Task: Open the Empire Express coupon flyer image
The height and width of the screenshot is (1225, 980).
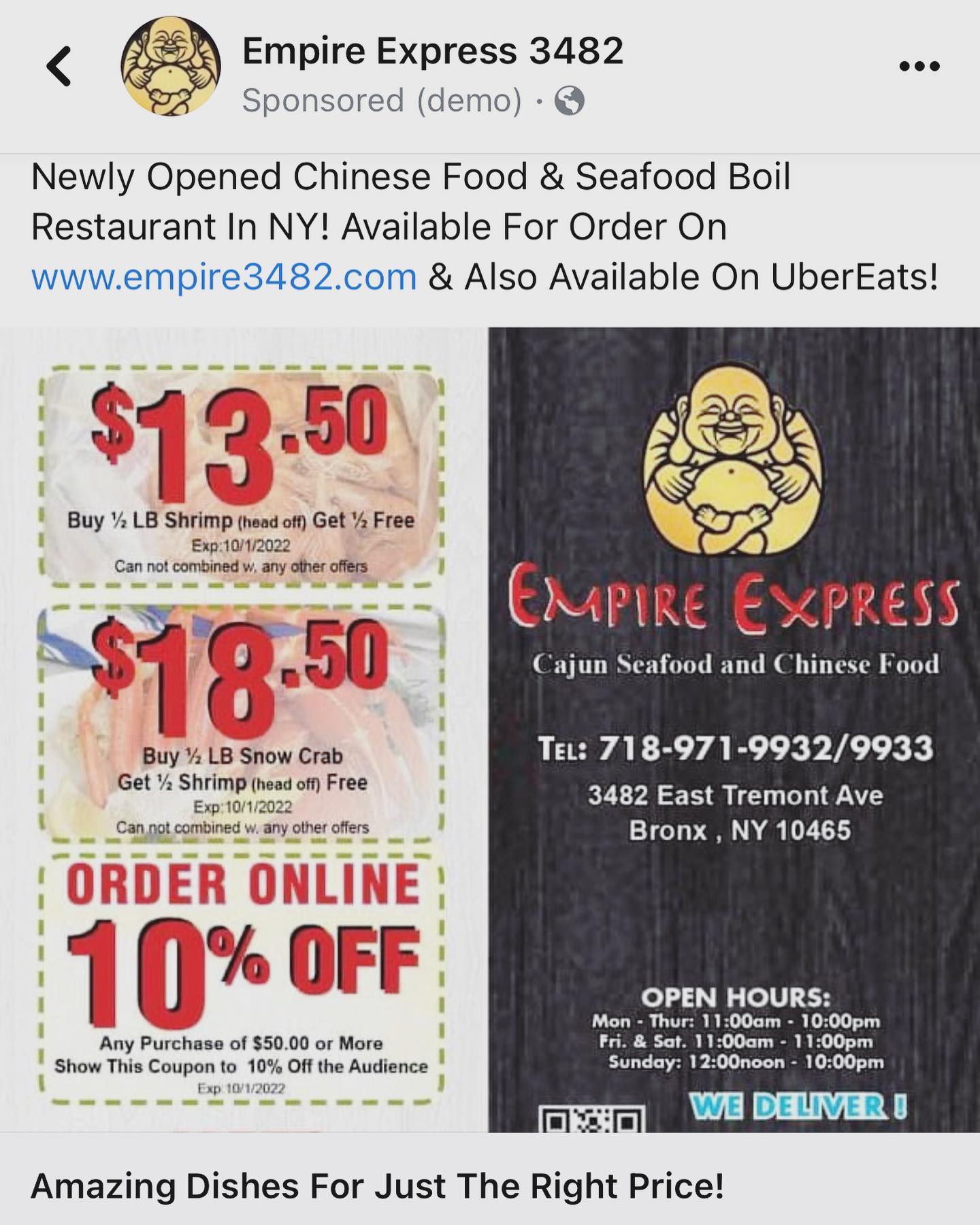Action: (490, 730)
